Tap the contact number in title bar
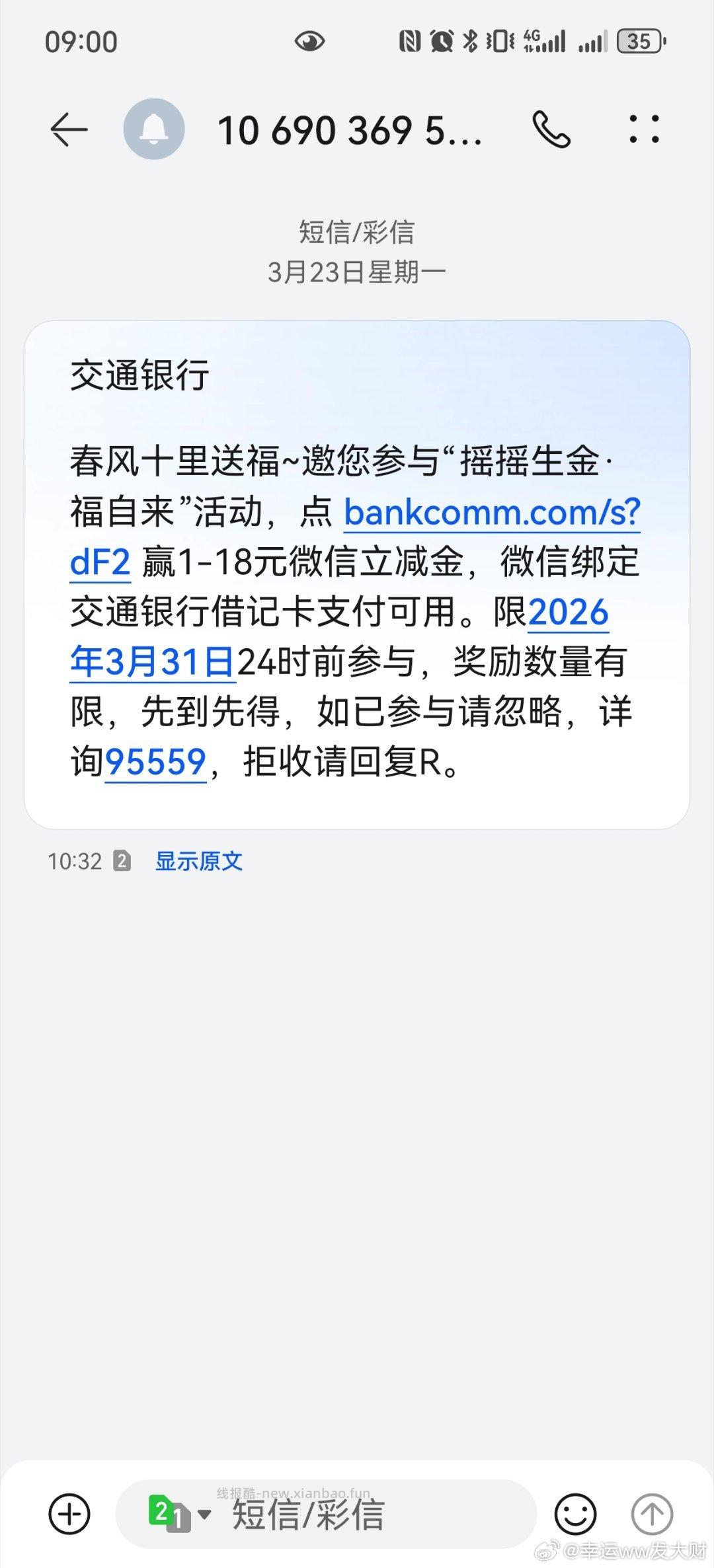 click(352, 130)
